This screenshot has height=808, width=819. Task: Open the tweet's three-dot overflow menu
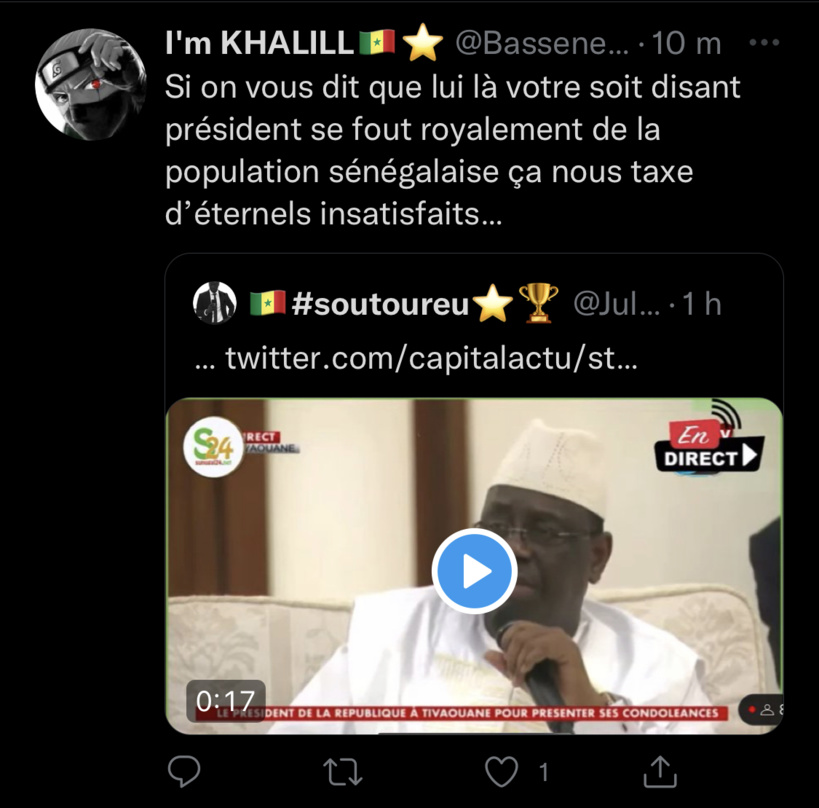pyautogui.click(x=764, y=44)
